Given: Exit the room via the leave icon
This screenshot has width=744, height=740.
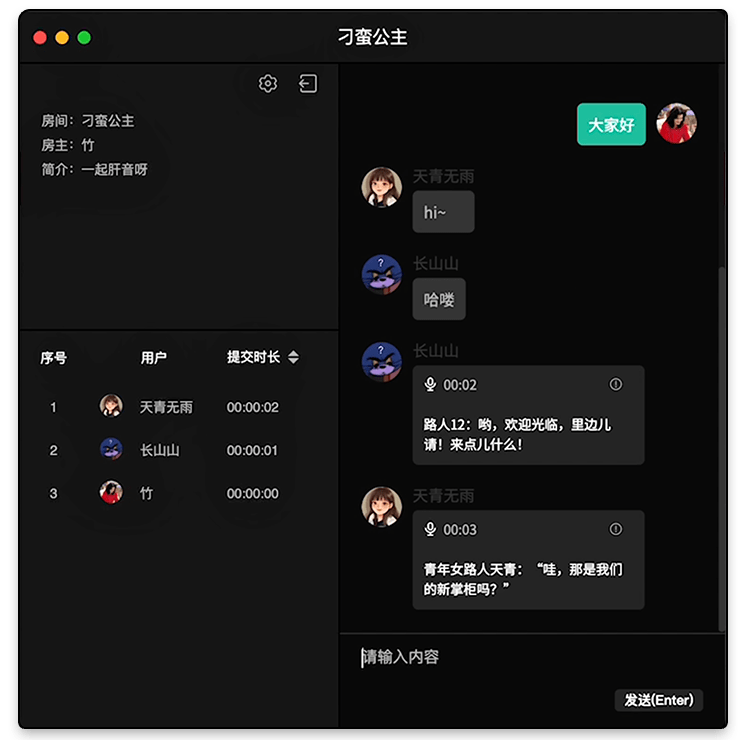Looking at the screenshot, I should point(308,84).
